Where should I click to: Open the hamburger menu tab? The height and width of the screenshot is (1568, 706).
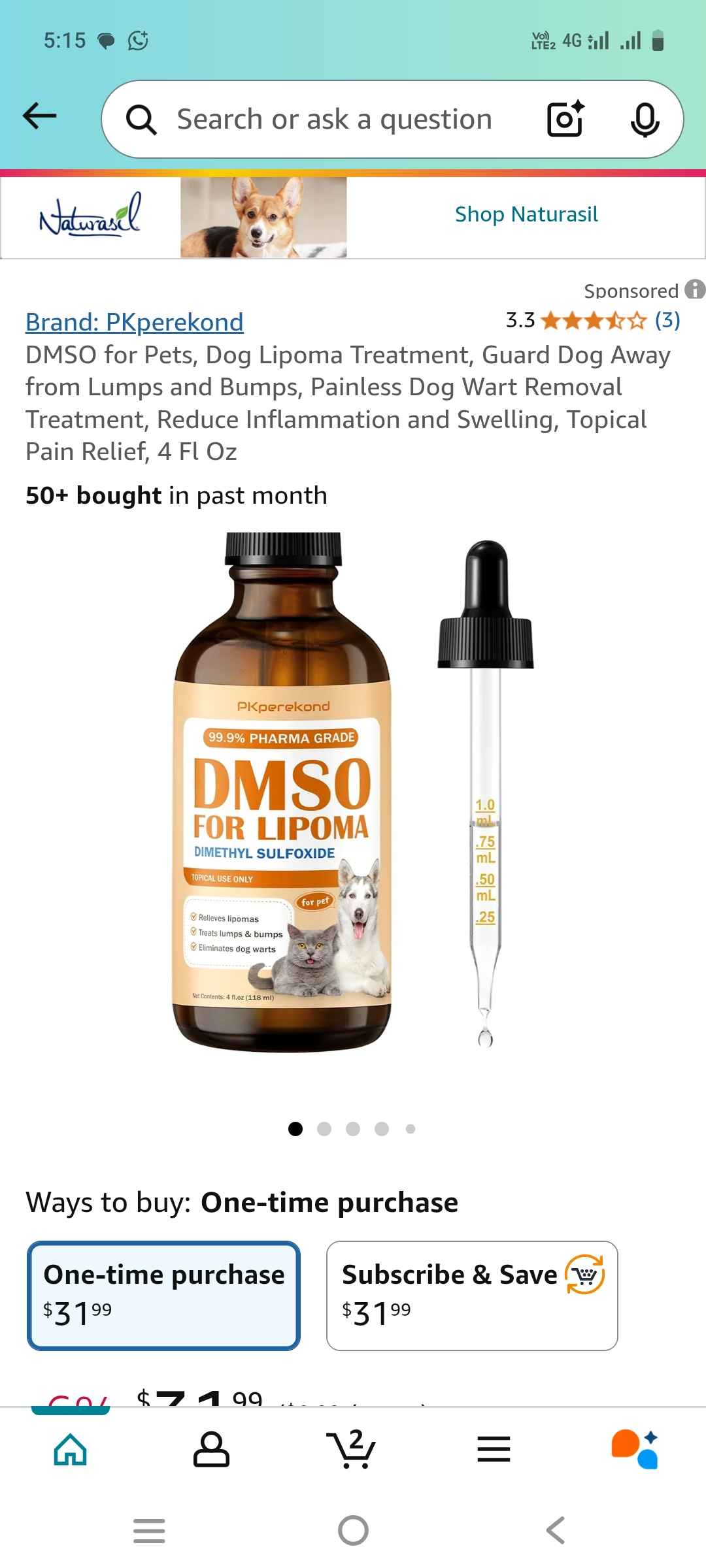pos(494,1449)
